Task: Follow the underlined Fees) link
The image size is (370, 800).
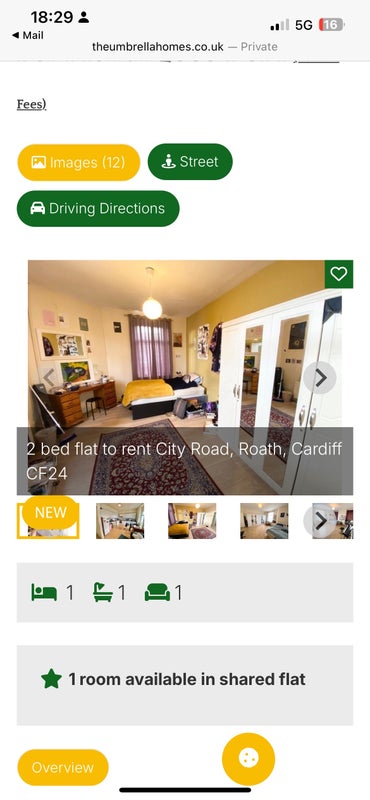Action: 32,104
